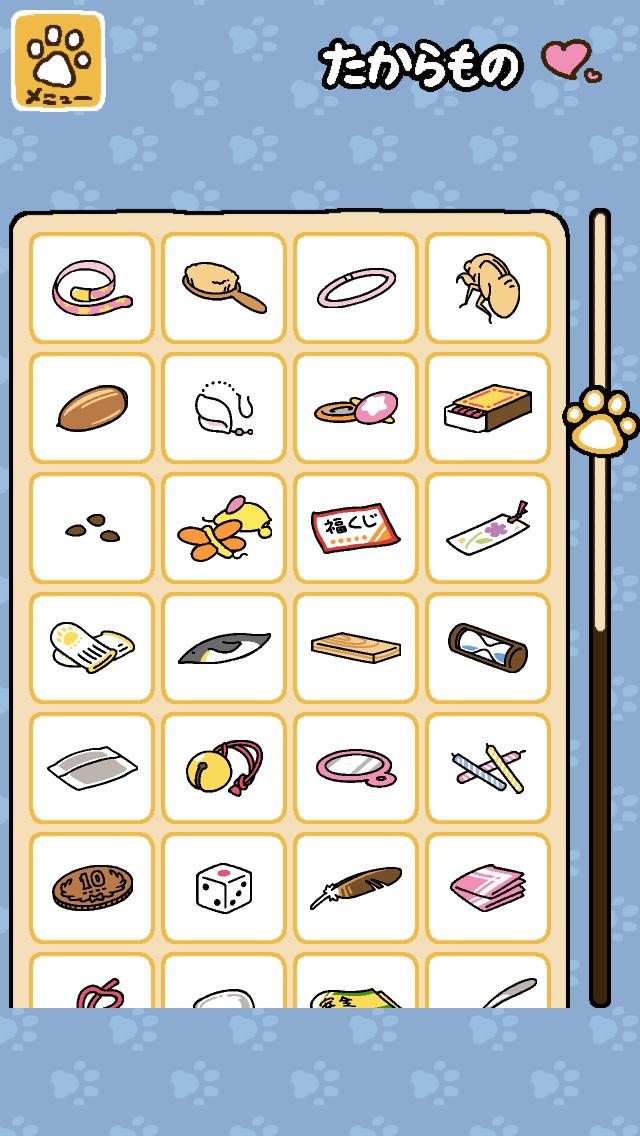Select the pink folded cloth treasure
Viewport: 640px width, 1136px height.
(488, 888)
